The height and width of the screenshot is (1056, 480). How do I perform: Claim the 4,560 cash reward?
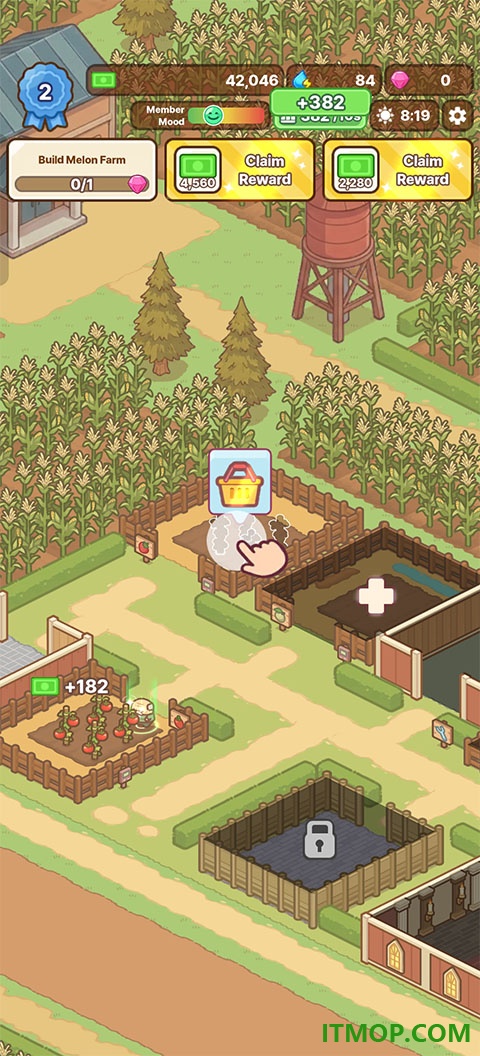(x=240, y=170)
